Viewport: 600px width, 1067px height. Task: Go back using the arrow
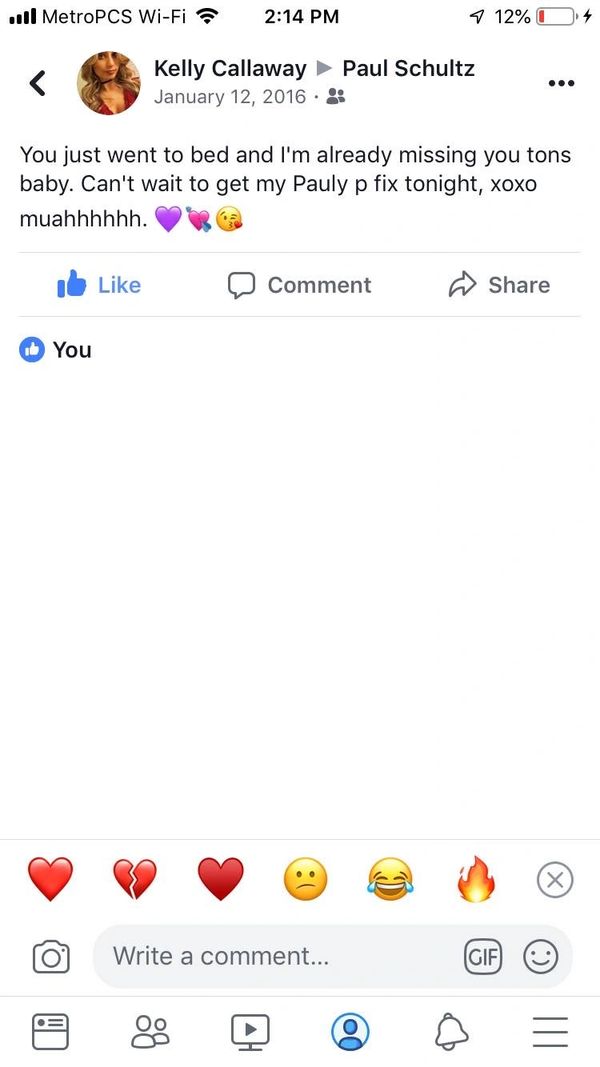tap(38, 83)
